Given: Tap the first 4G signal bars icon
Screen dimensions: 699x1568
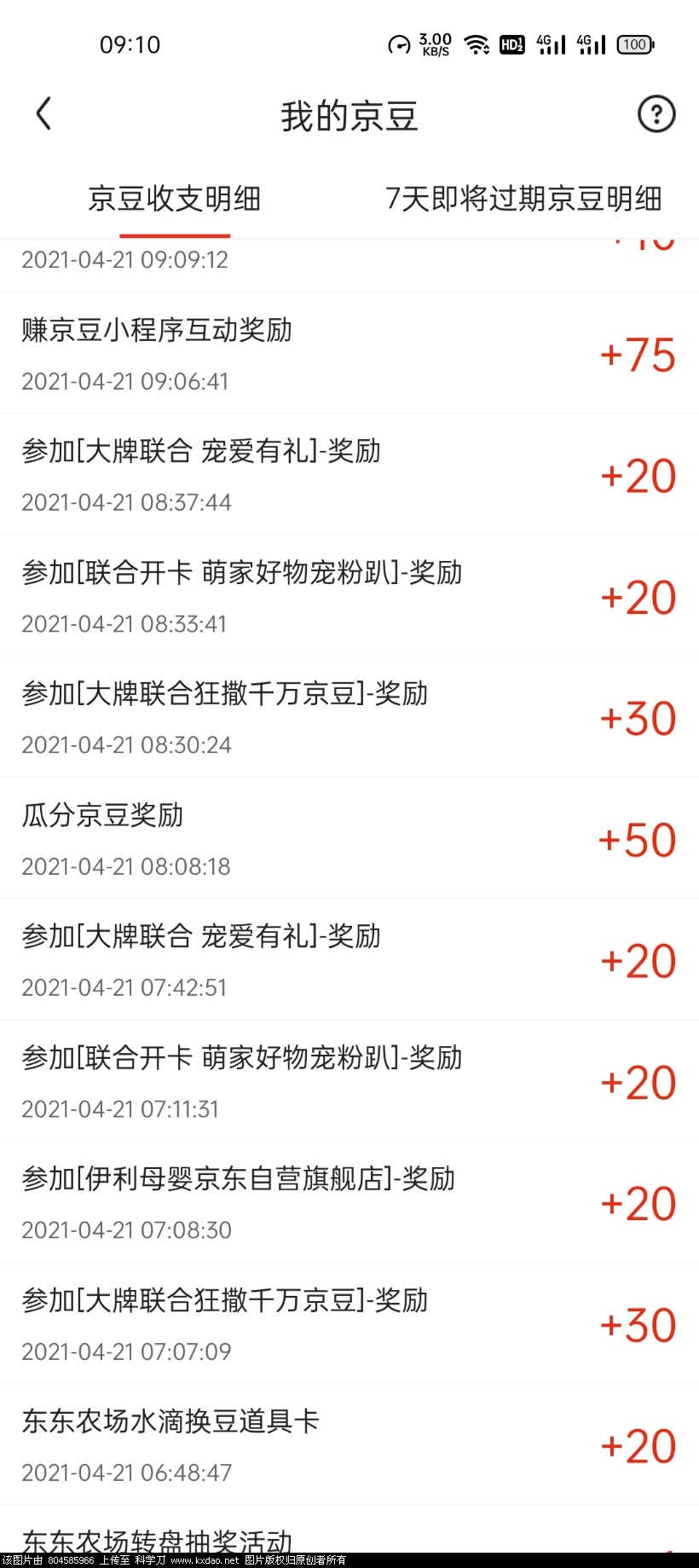Looking at the screenshot, I should [x=551, y=44].
